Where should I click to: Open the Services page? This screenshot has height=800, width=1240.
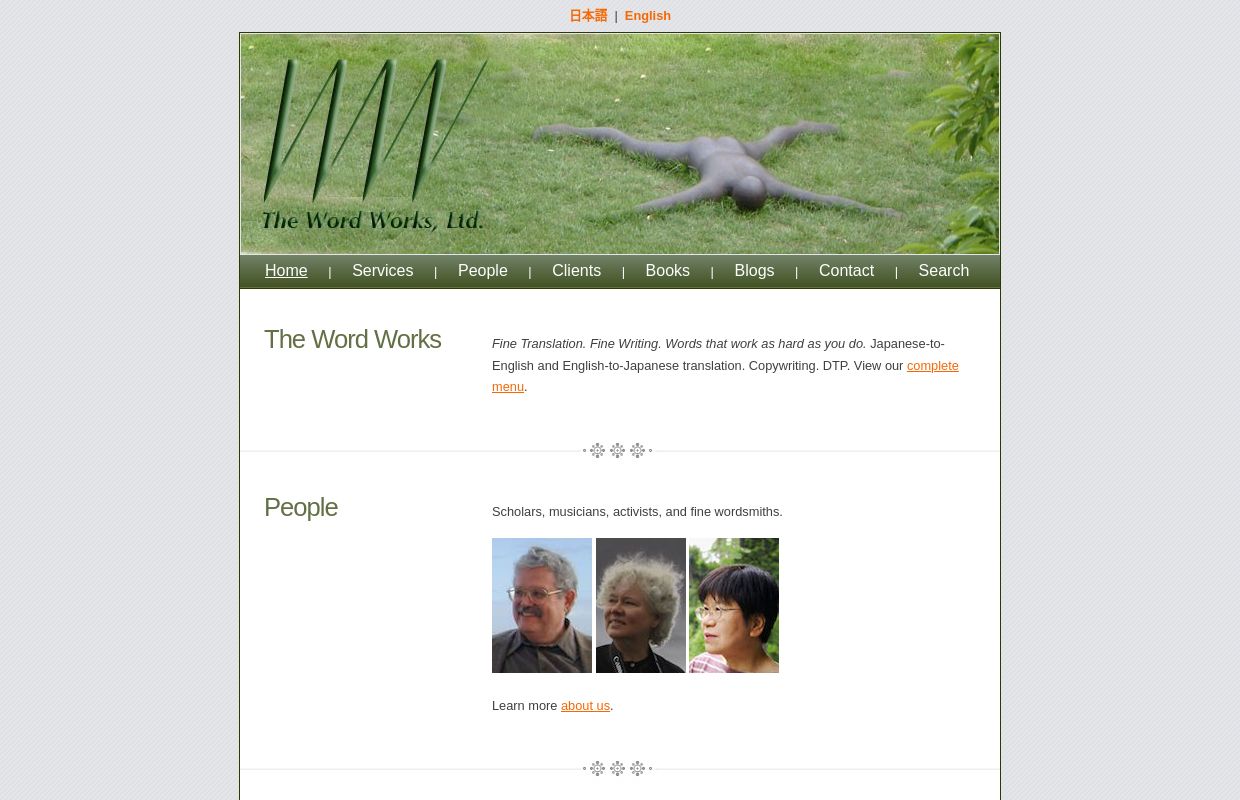(x=382, y=271)
